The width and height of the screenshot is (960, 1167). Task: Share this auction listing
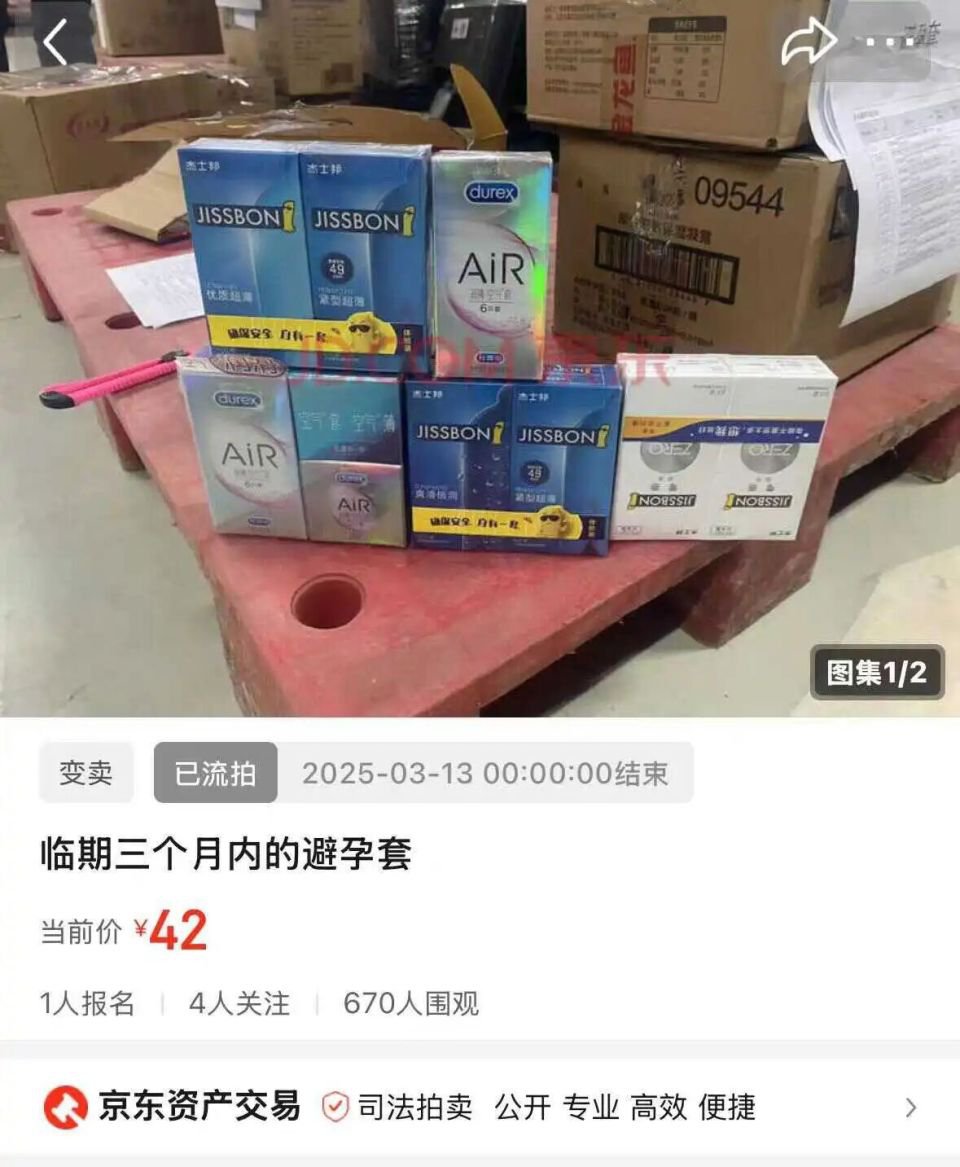click(808, 42)
